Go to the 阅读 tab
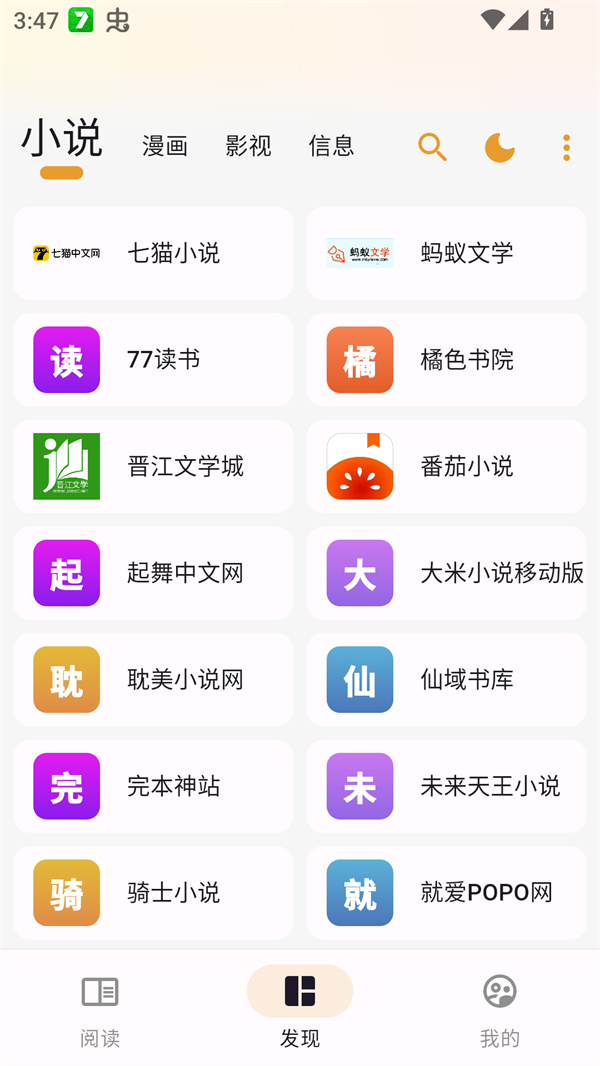The width and height of the screenshot is (600, 1066). pyautogui.click(x=100, y=1008)
